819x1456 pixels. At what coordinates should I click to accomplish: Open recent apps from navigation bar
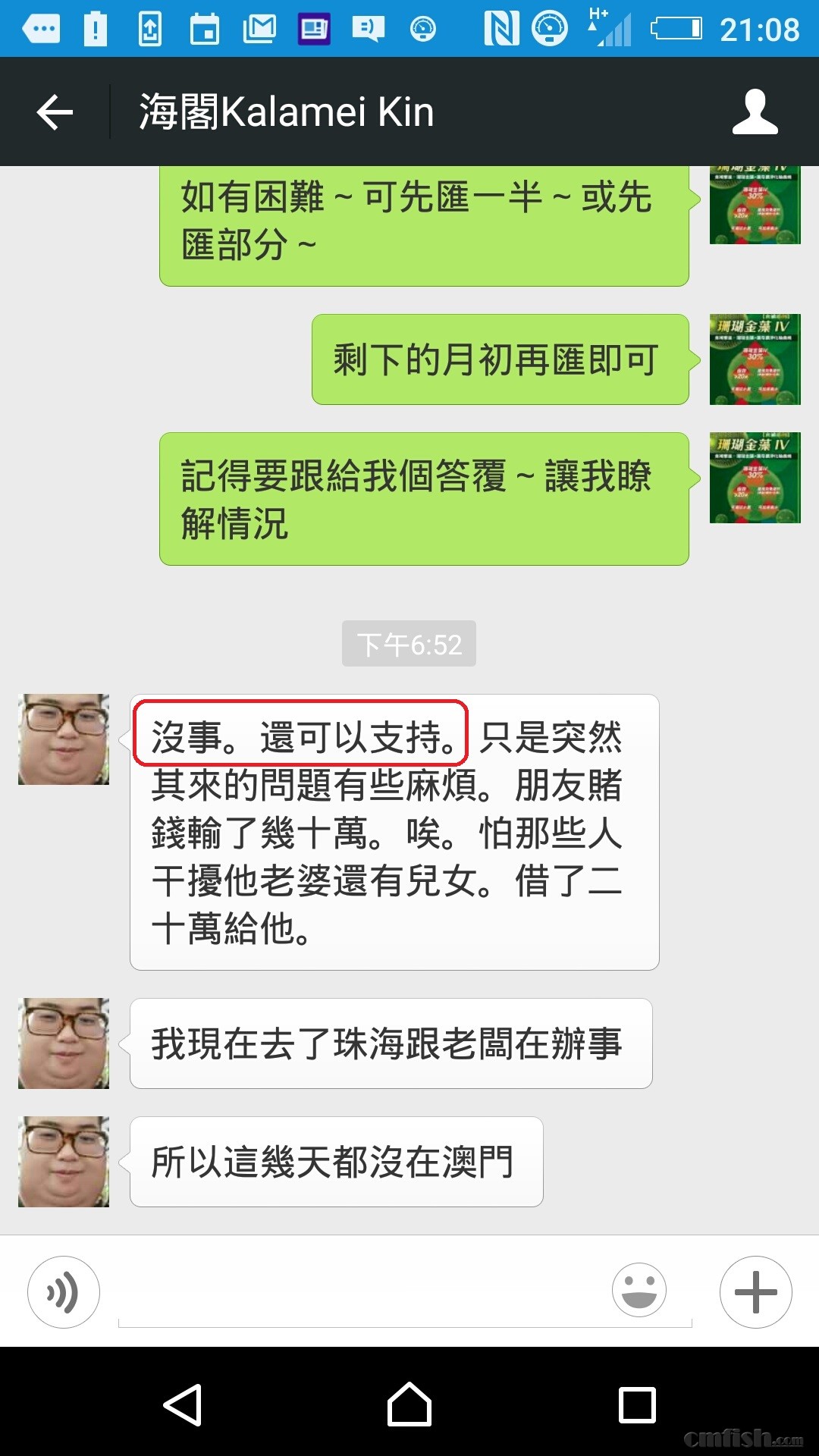point(637,1404)
